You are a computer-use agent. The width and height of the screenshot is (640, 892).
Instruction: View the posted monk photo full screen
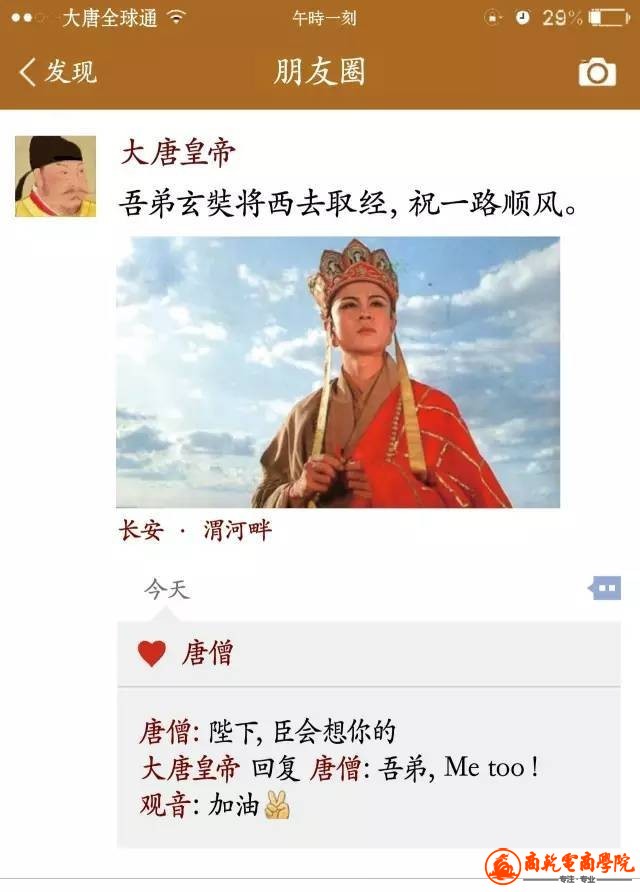click(337, 372)
